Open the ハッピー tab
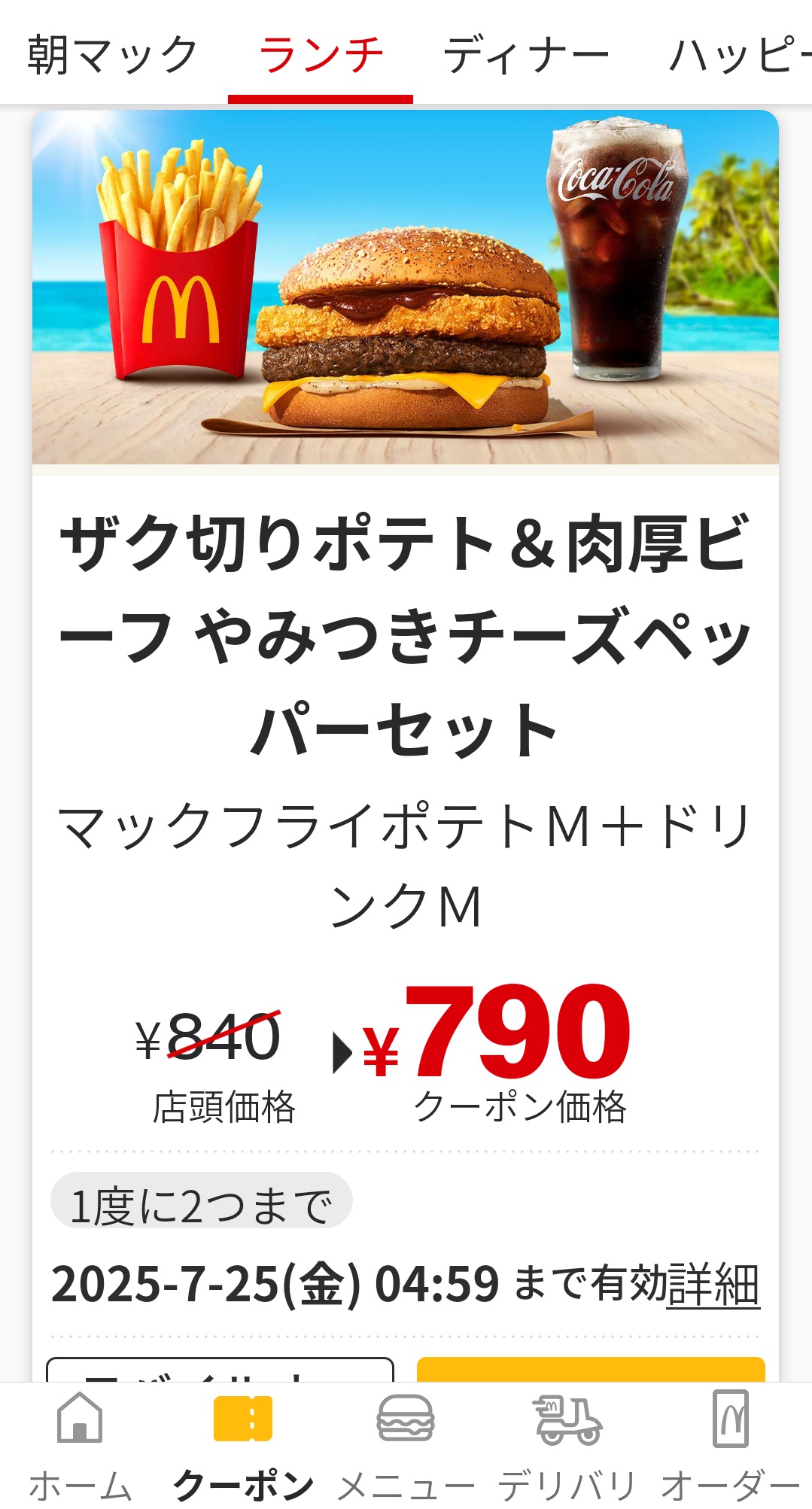This screenshot has height=1509, width=812. click(740, 54)
